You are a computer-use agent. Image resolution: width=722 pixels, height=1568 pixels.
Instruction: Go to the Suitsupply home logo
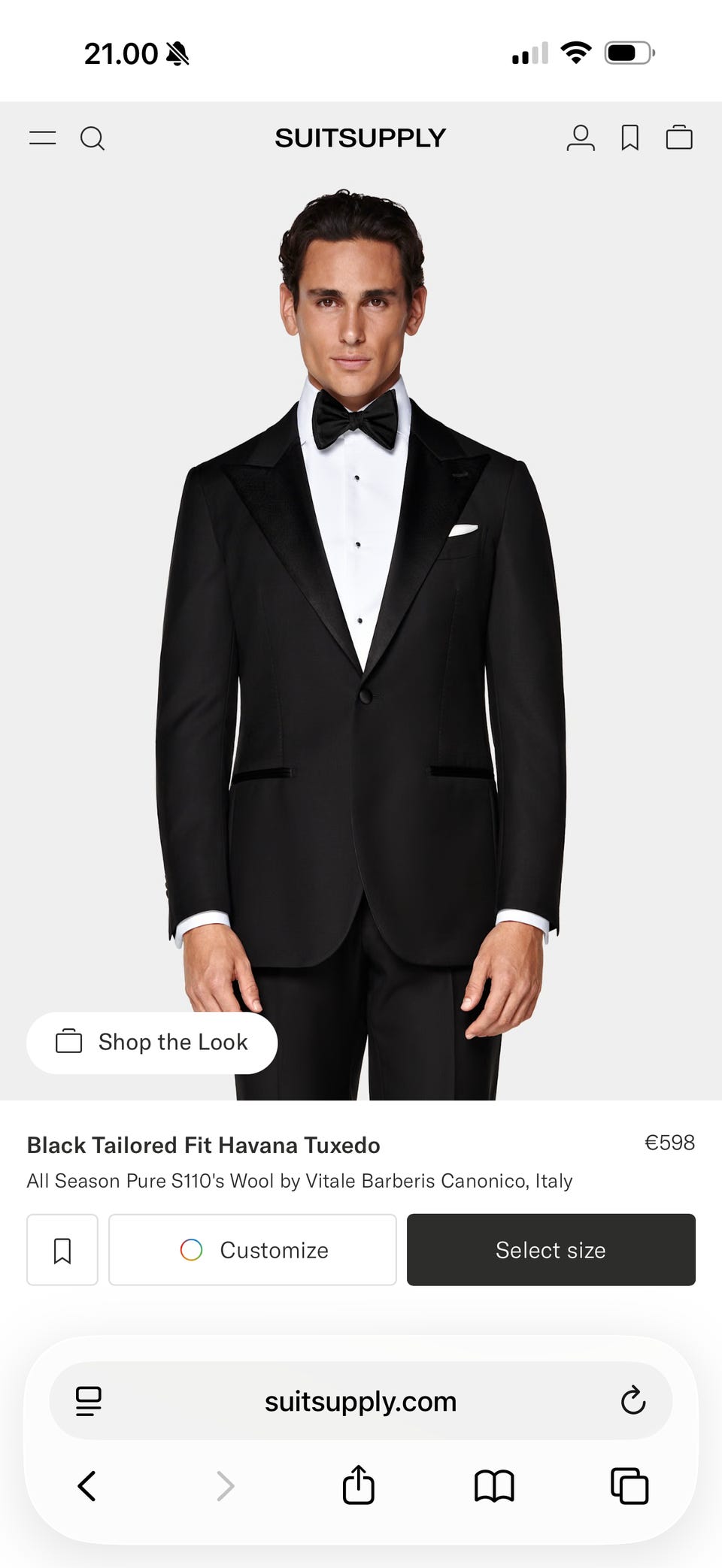pyautogui.click(x=360, y=138)
